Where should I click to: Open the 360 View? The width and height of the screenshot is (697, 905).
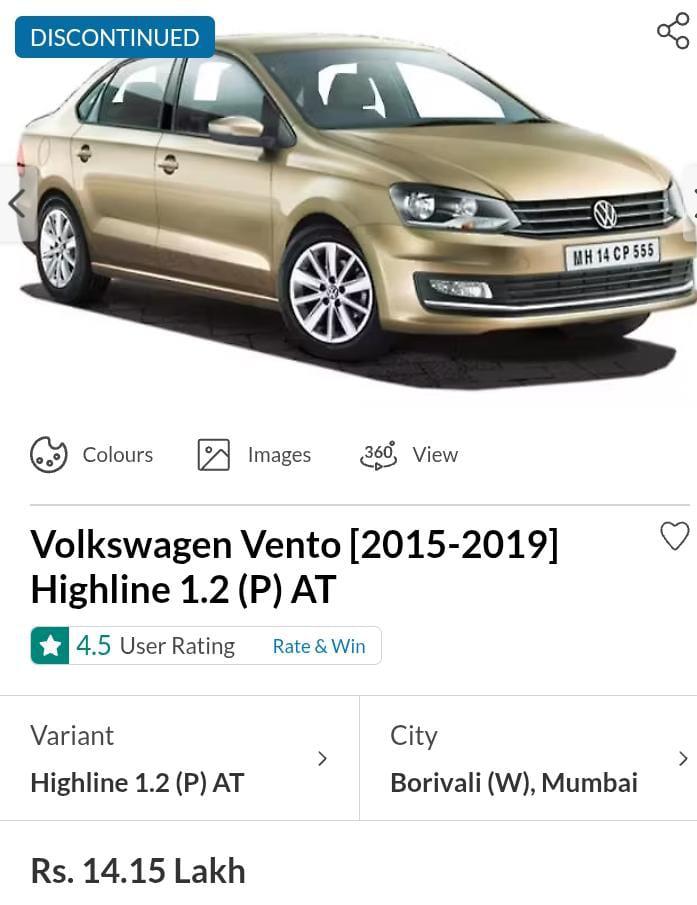408,455
